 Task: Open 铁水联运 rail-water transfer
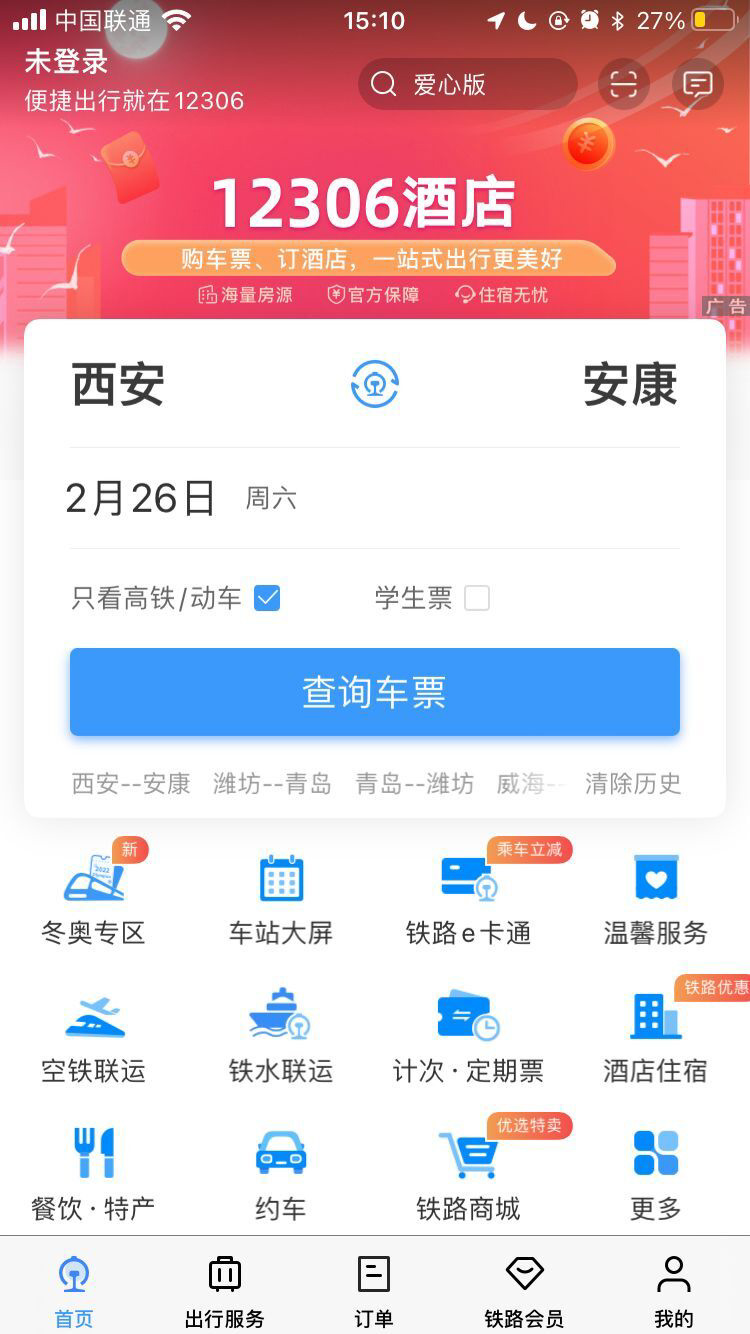coord(280,1035)
